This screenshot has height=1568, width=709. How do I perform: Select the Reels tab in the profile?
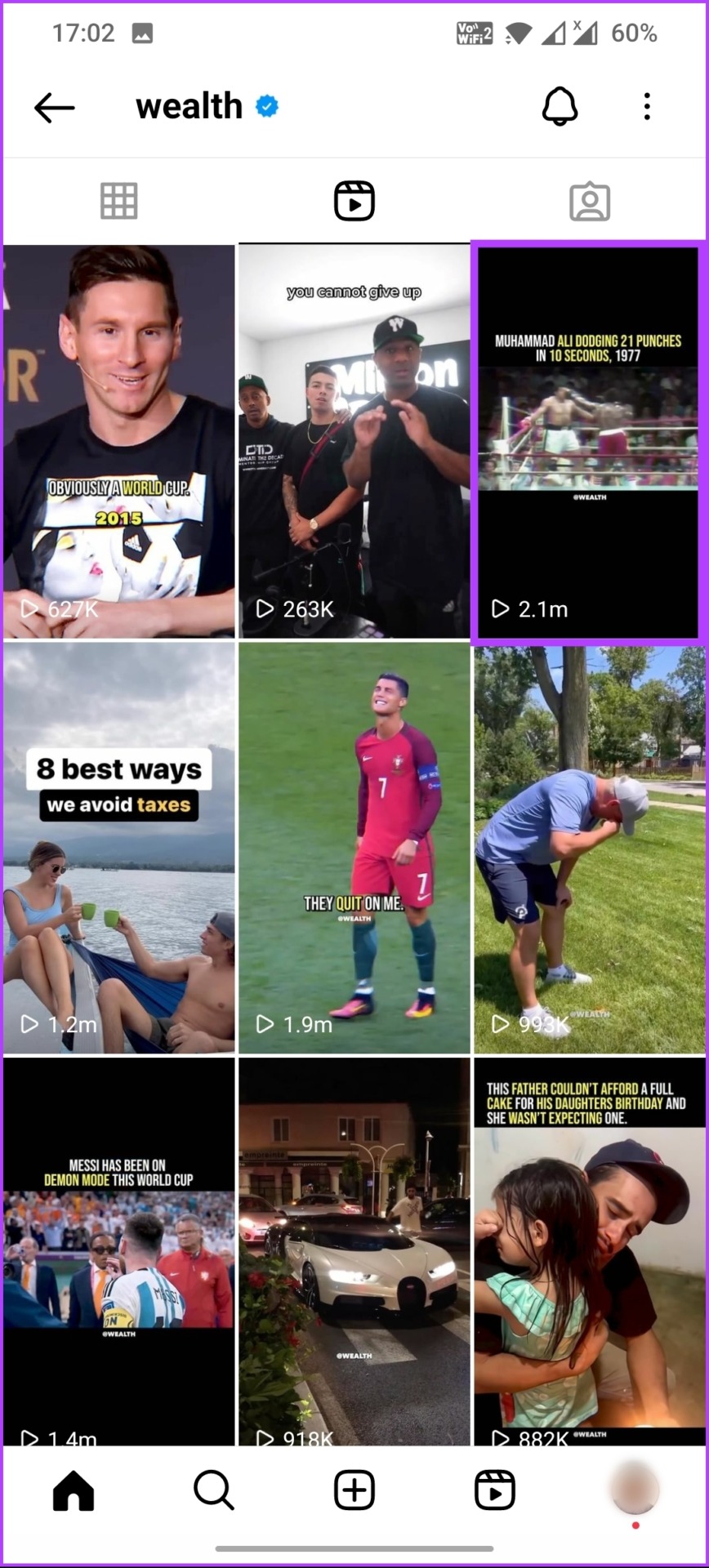coord(354,201)
